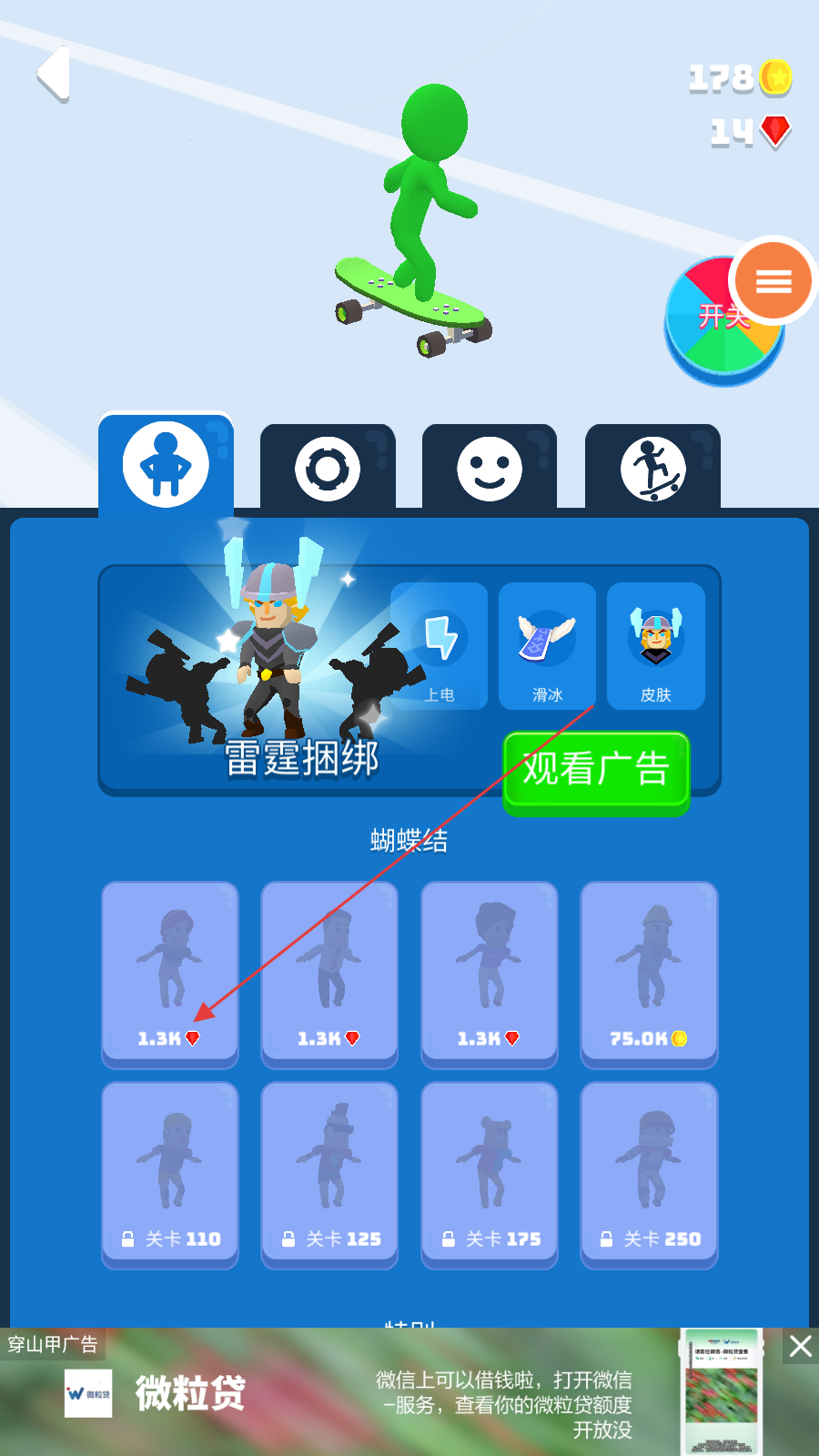
Task: Select the locked 关卡 110 skin
Action: tap(170, 1172)
